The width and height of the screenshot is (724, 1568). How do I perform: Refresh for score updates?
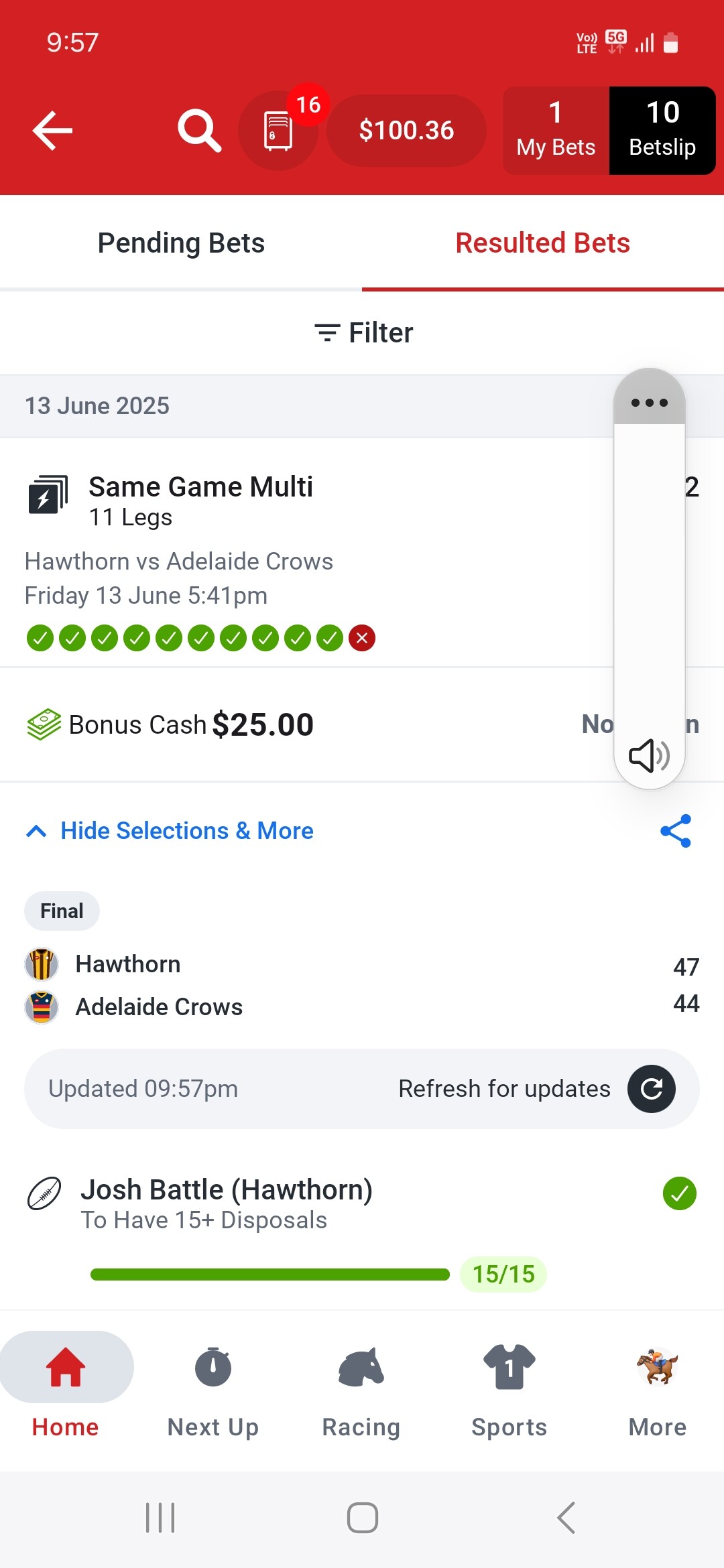click(x=651, y=1089)
